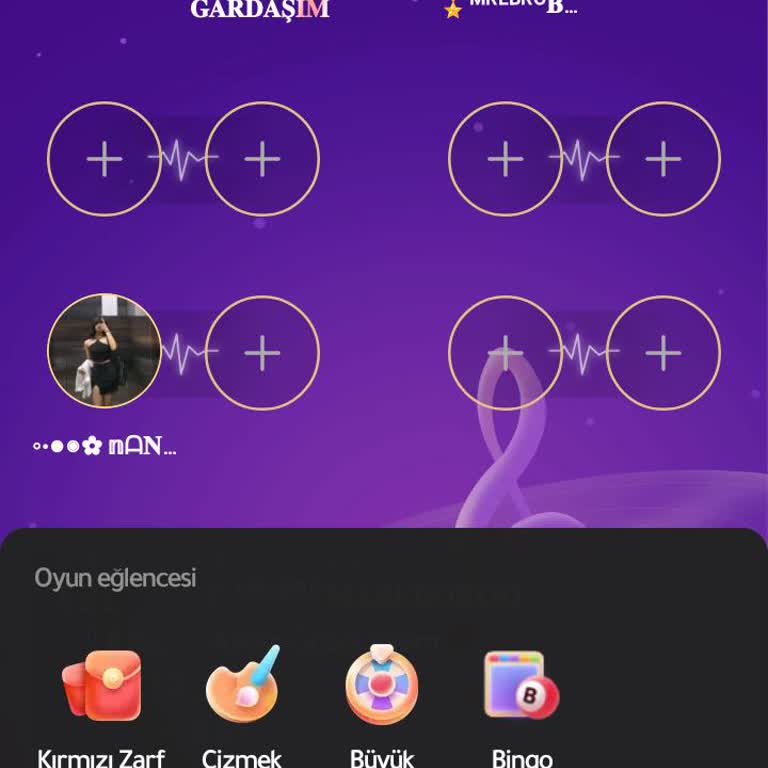The height and width of the screenshot is (768, 768).
Task: Launch the Çizmek drawing game
Action: pos(242,687)
